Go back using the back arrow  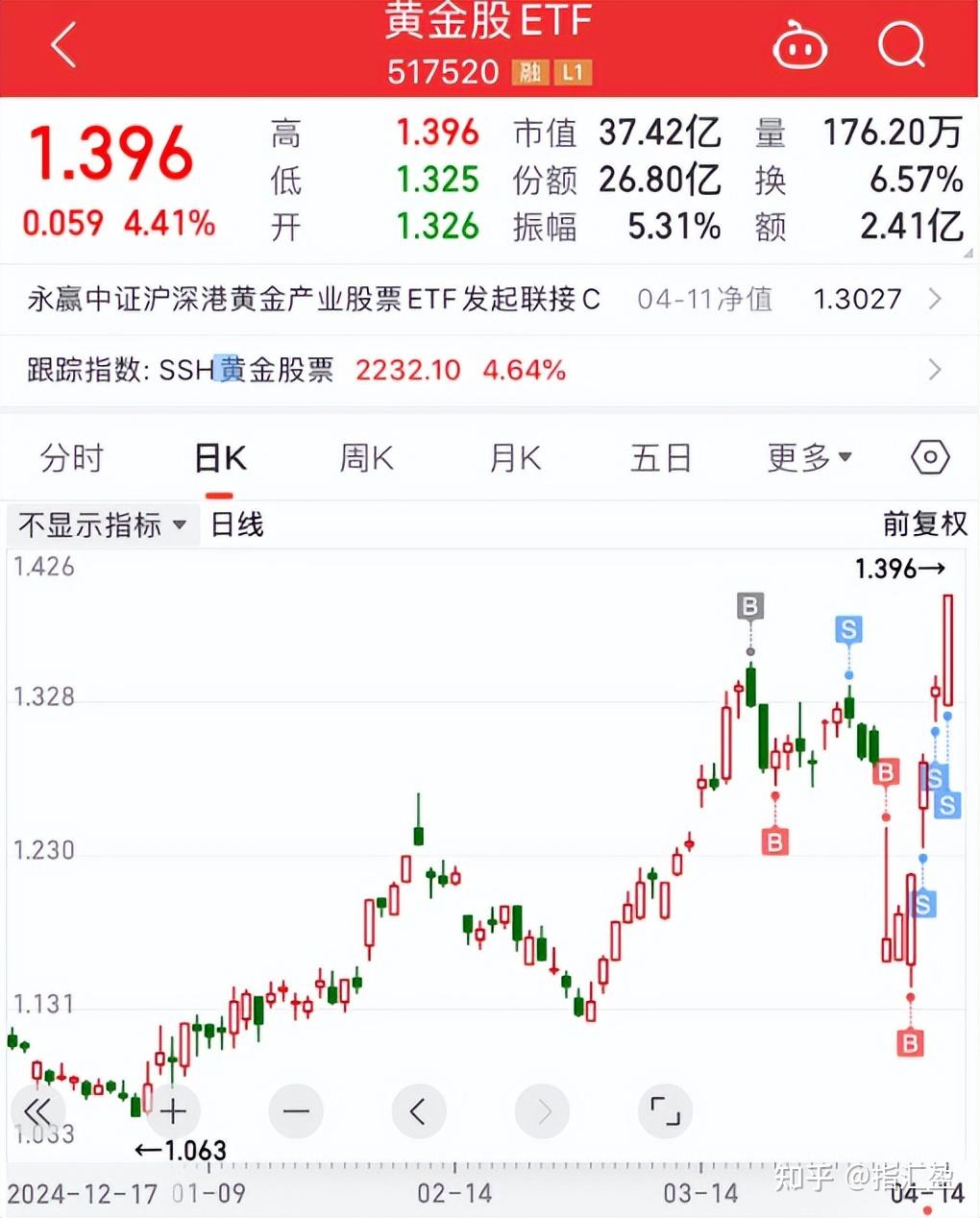pos(63,46)
